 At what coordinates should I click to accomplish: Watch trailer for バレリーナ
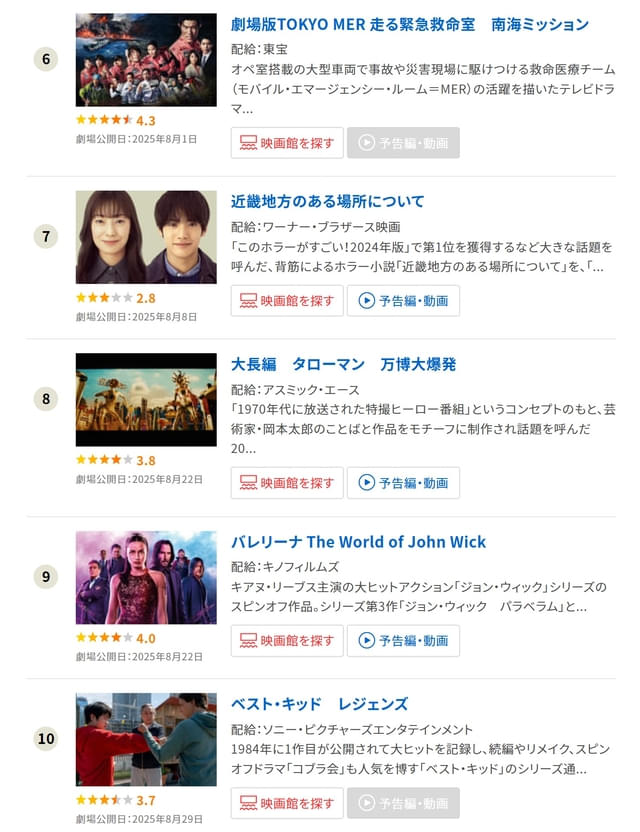pos(403,641)
